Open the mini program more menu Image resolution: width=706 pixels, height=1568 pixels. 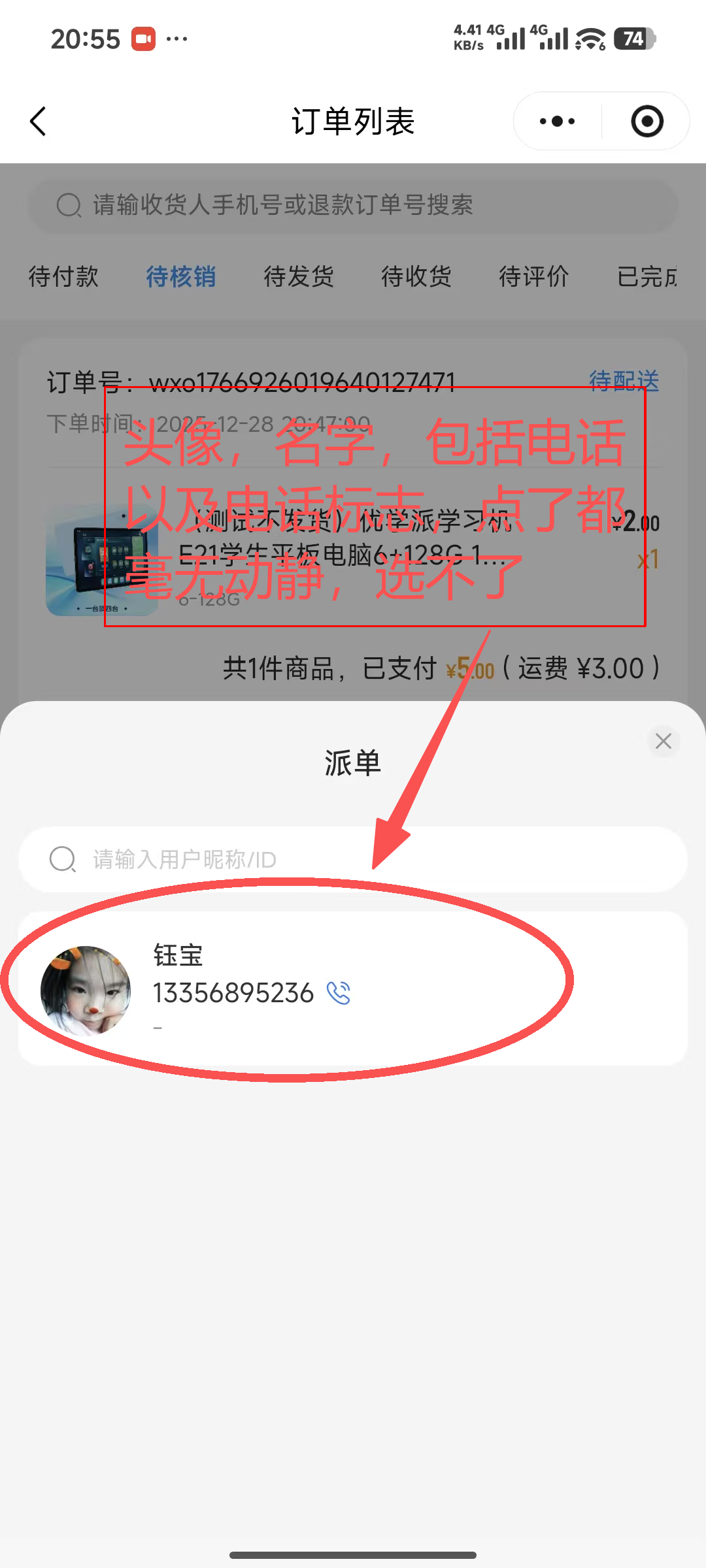pos(558,122)
